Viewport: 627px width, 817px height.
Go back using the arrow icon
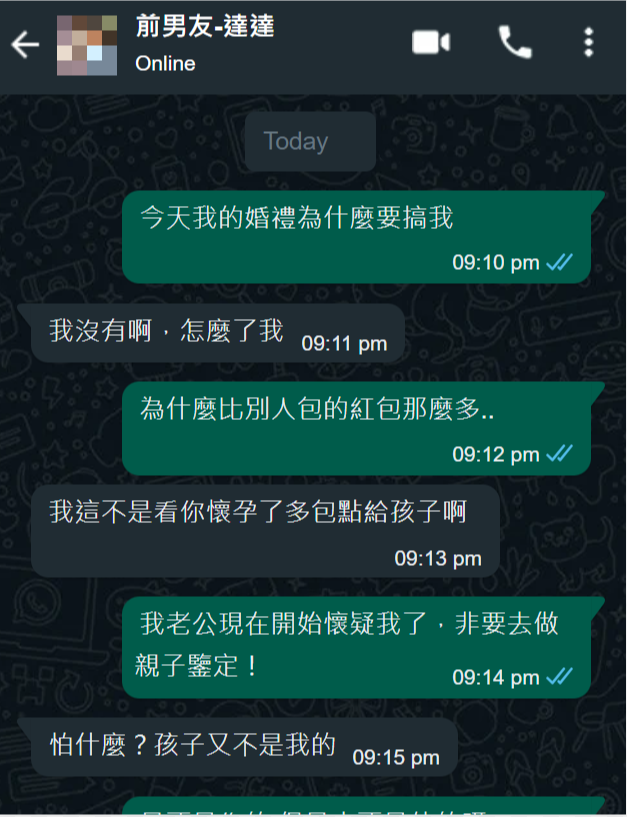[x=25, y=44]
